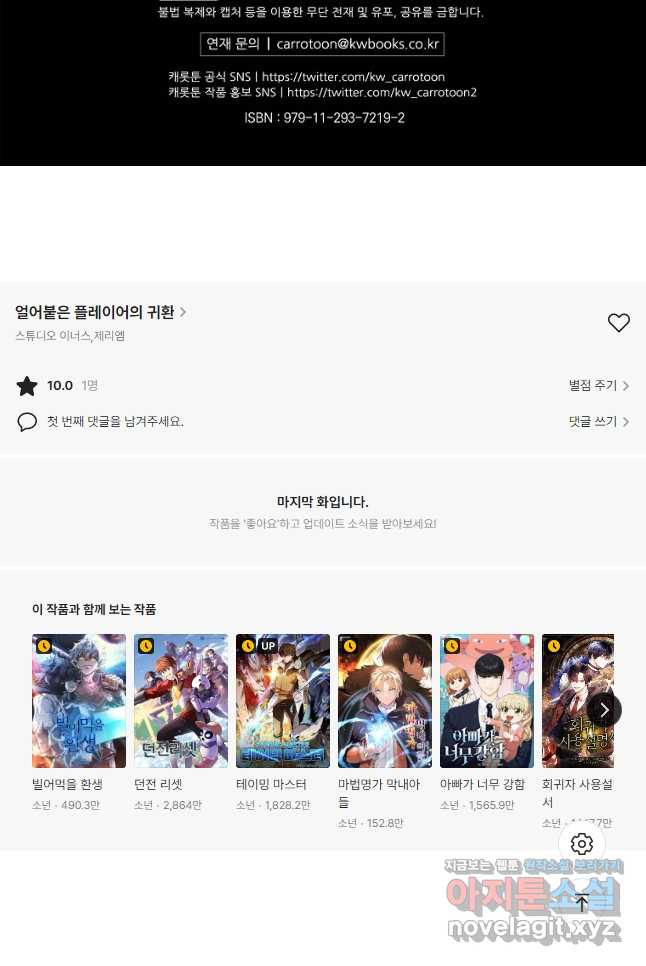646x966 pixels.
Task: Open the recommended title 던전 리셋
Action: (181, 701)
